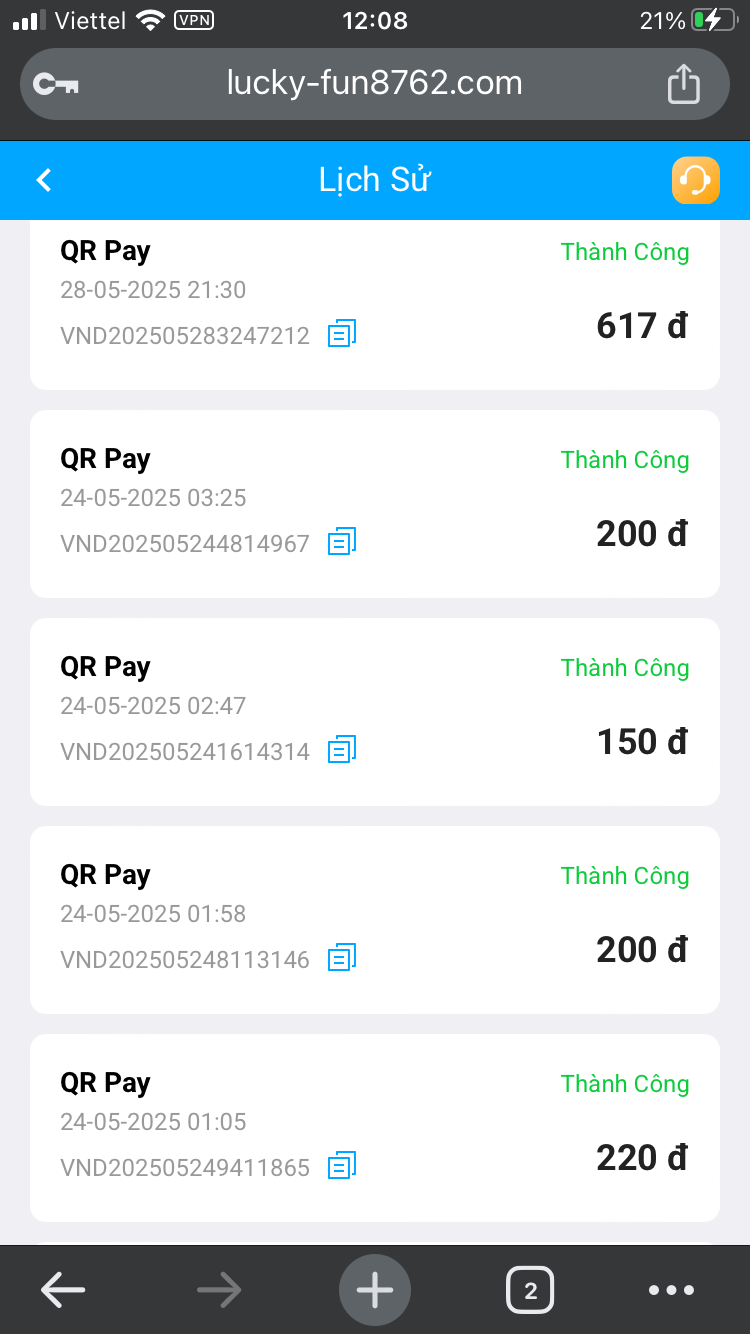Copy transaction ID VND202505248113146
This screenshot has height=1334, width=750.
click(342, 957)
